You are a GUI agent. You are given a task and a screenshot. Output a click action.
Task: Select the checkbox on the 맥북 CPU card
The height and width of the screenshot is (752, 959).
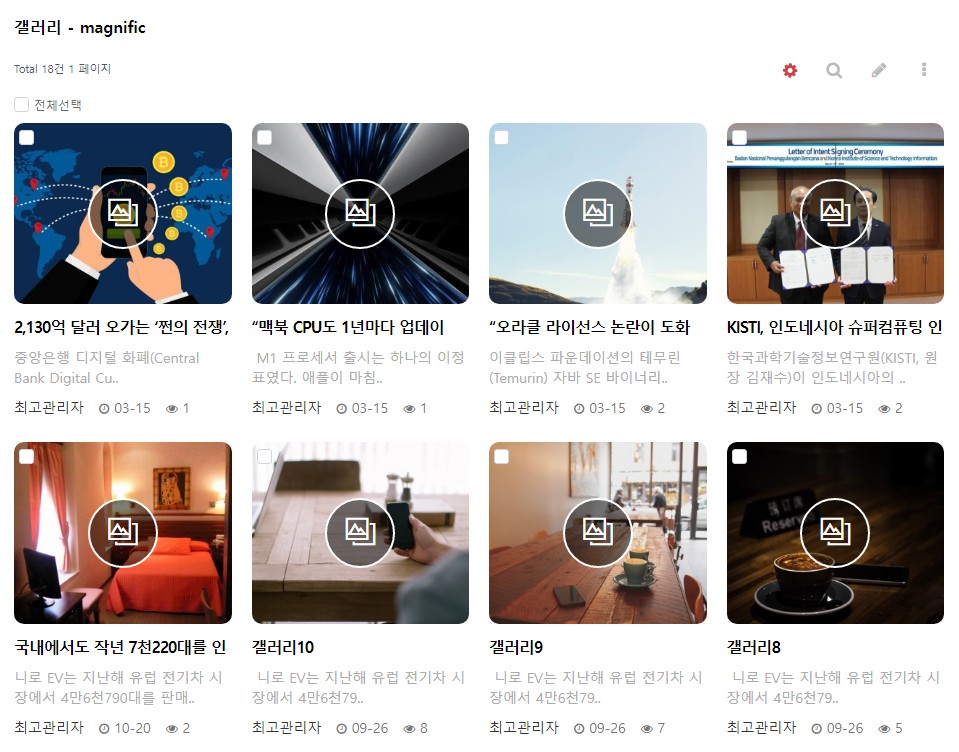pyautogui.click(x=264, y=137)
